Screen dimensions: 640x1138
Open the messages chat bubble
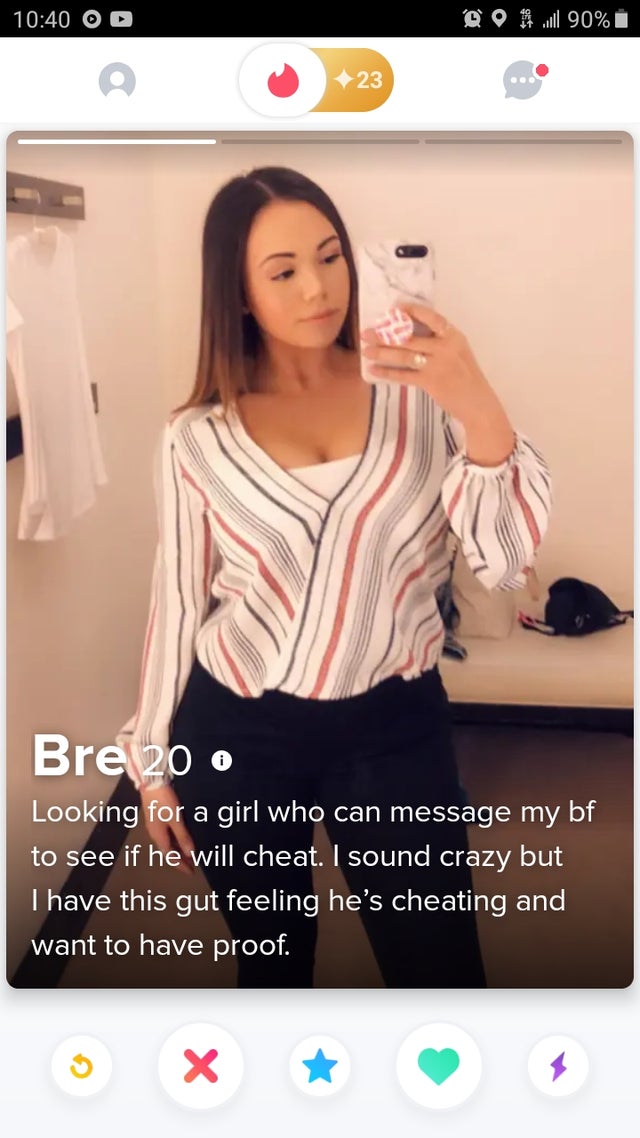click(x=523, y=82)
